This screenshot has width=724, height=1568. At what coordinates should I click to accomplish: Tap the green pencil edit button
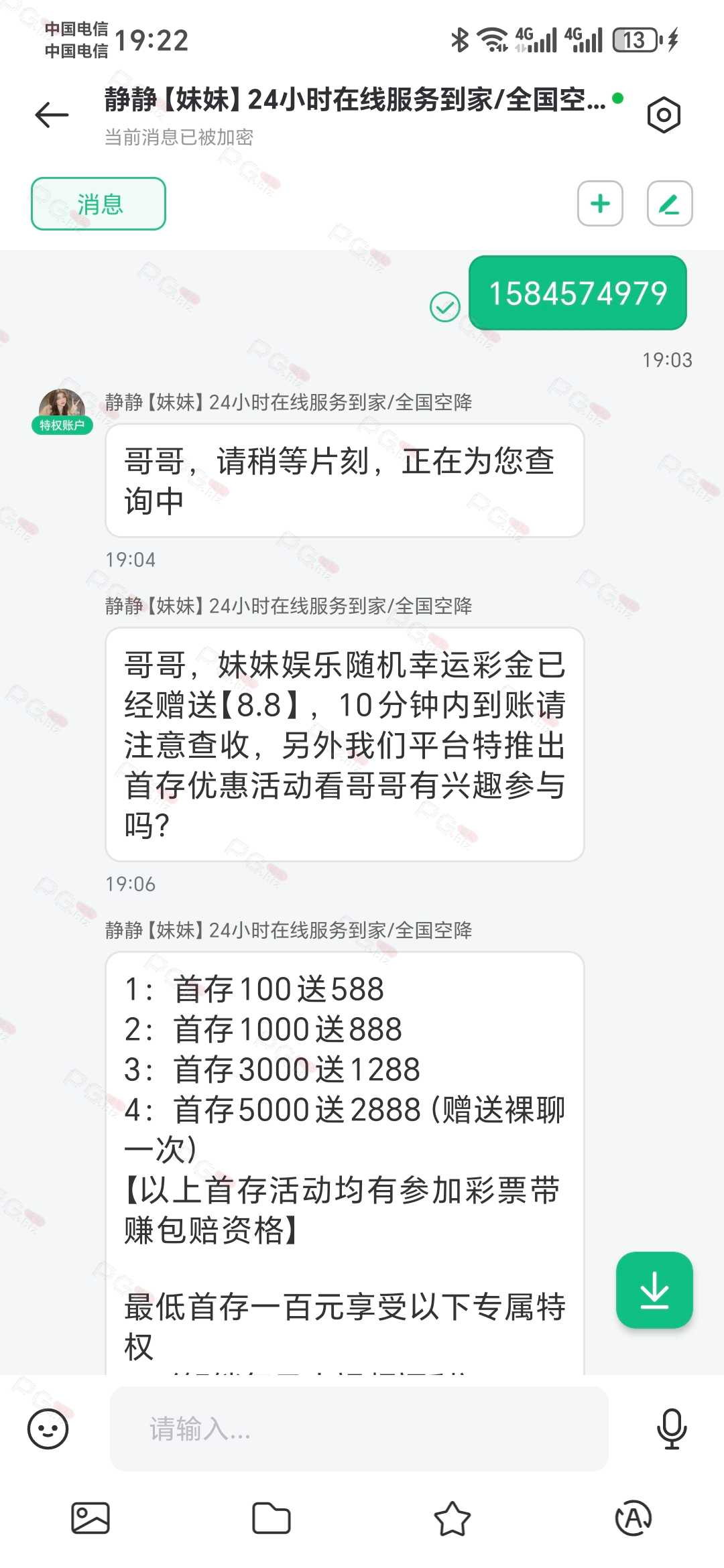pyautogui.click(x=669, y=203)
